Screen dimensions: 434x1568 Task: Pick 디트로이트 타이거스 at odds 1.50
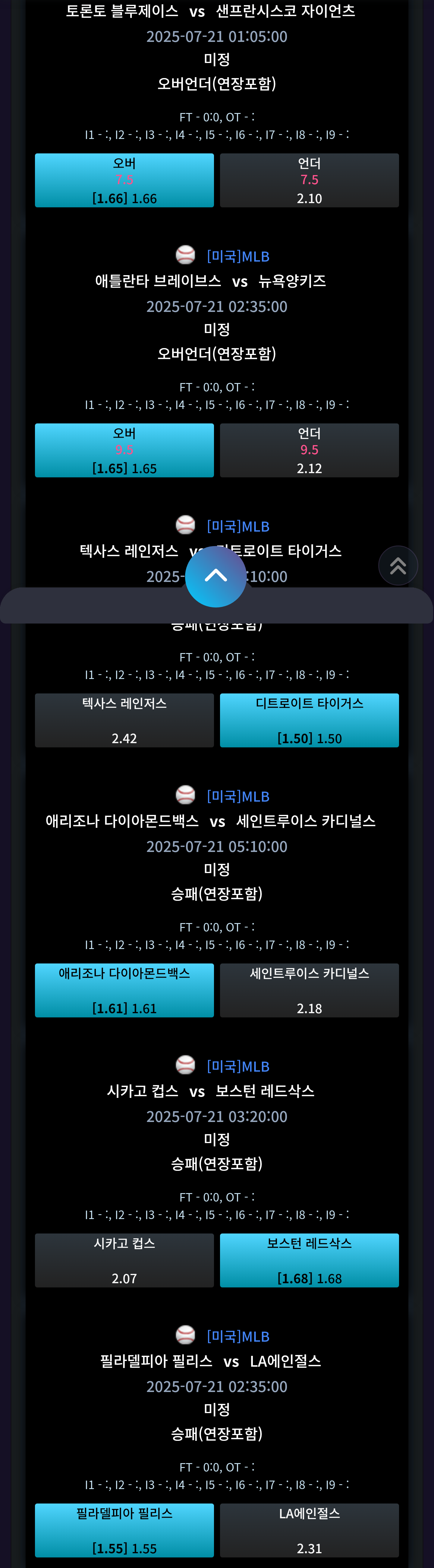309,720
